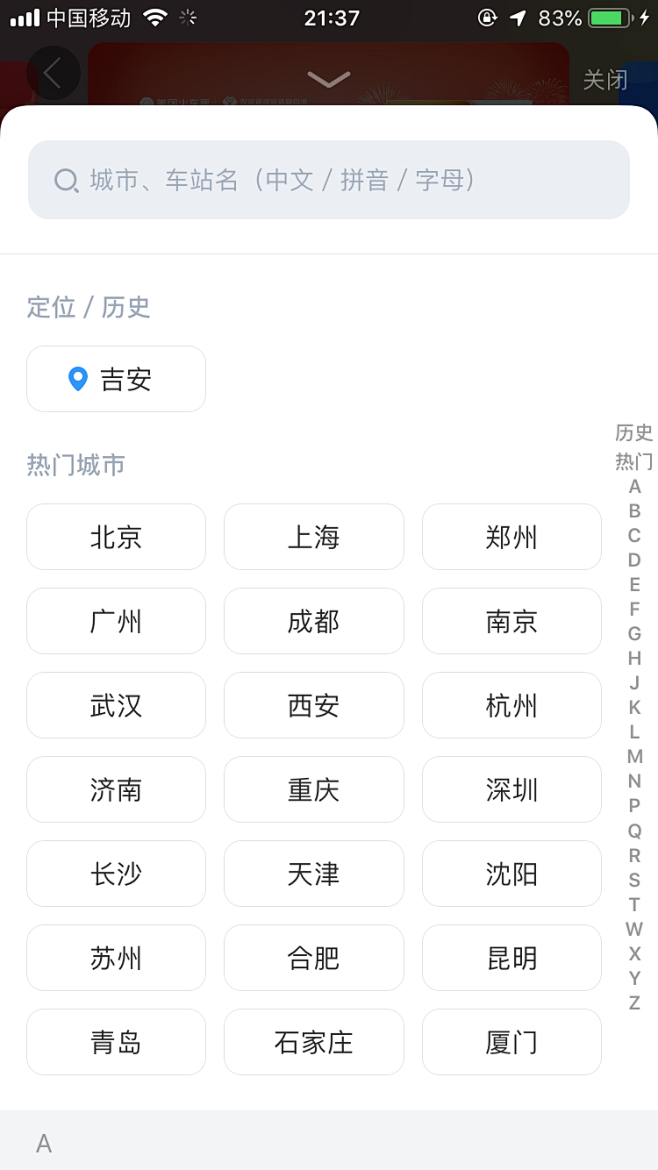This screenshot has height=1170, width=658.
Task: Select 昆明 city chip
Action: 512,957
